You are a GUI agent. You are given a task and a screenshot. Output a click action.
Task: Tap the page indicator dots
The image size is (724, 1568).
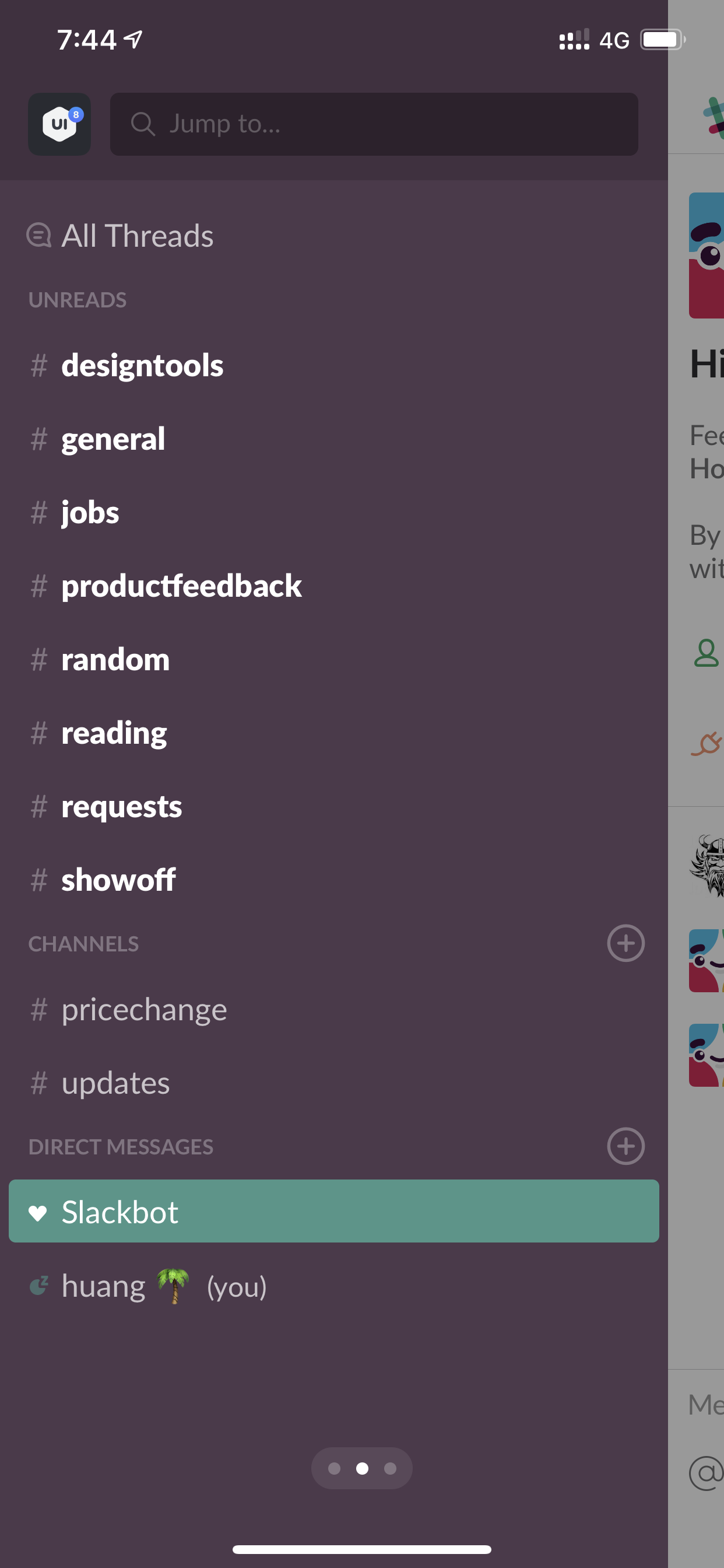pyautogui.click(x=362, y=1468)
